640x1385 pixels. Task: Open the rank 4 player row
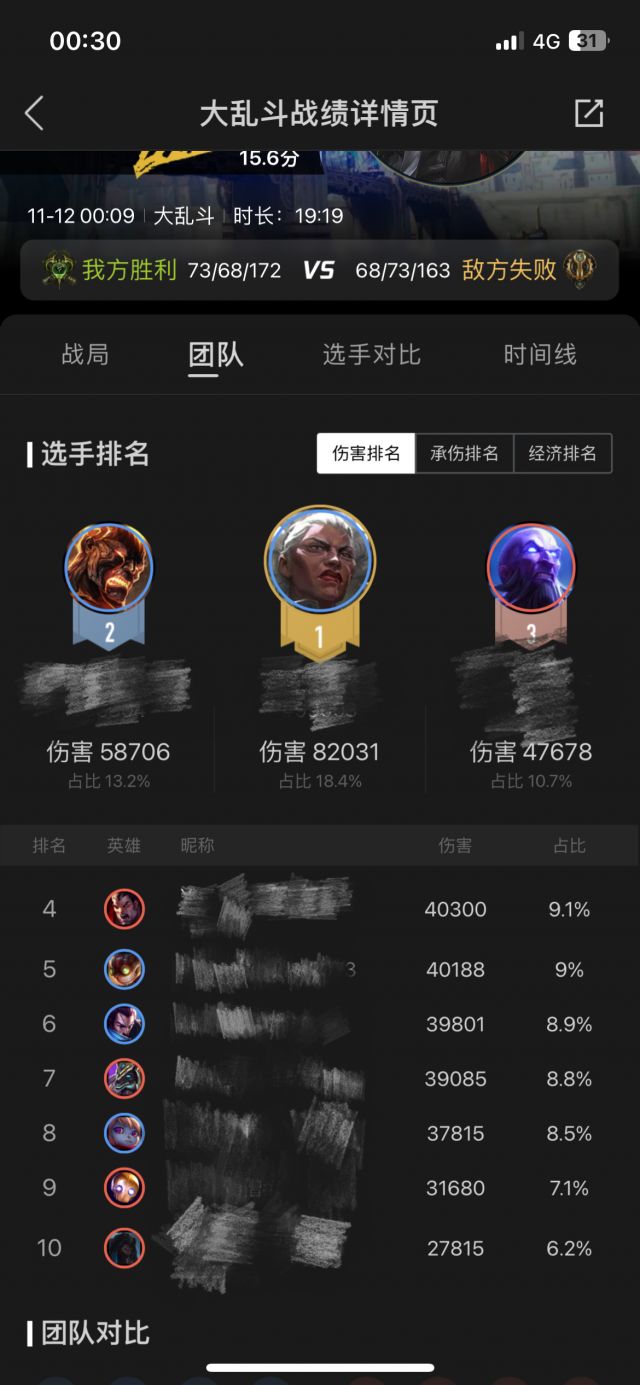320,909
